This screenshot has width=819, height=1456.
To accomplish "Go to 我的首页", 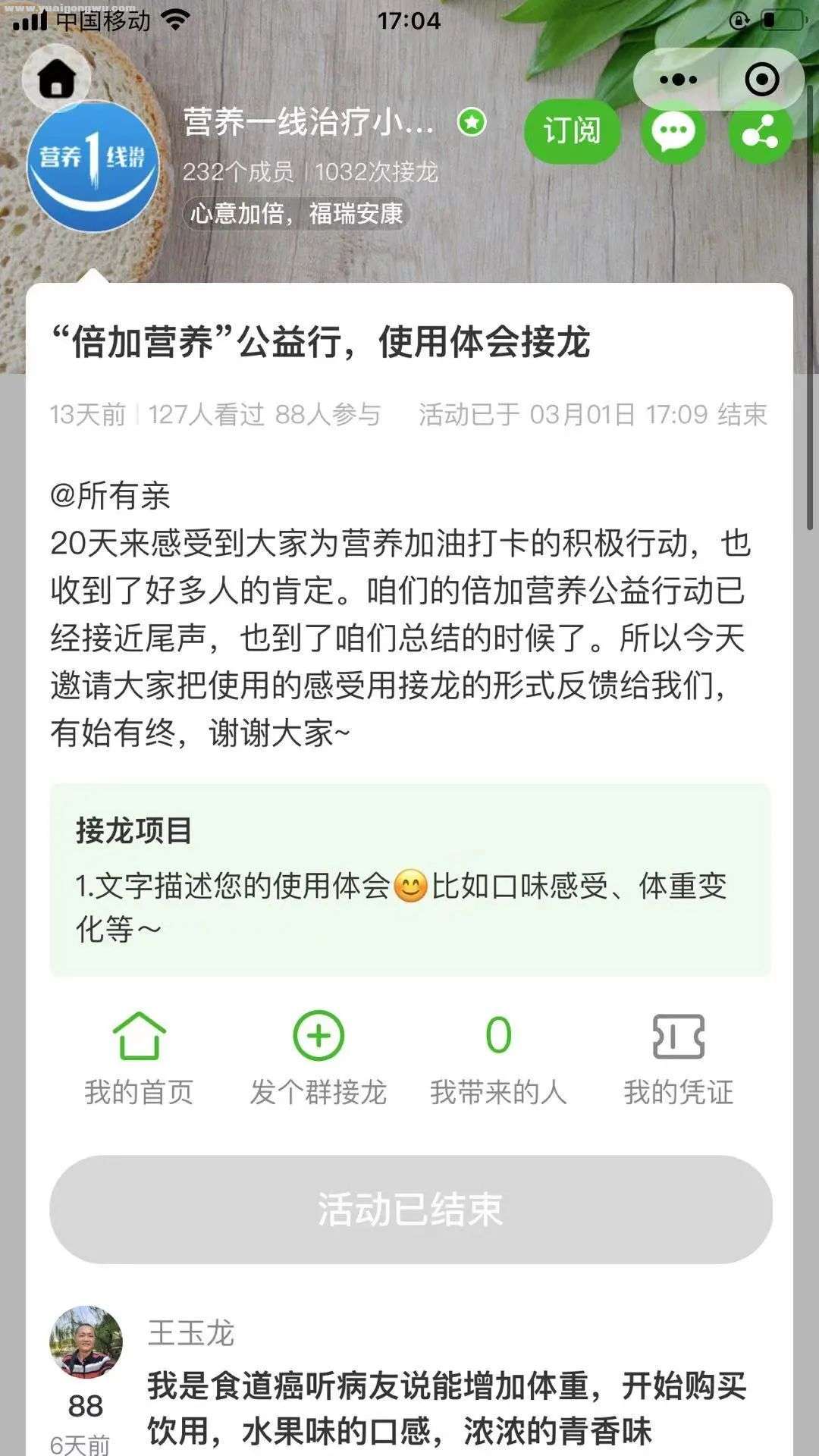I will tap(139, 1059).
